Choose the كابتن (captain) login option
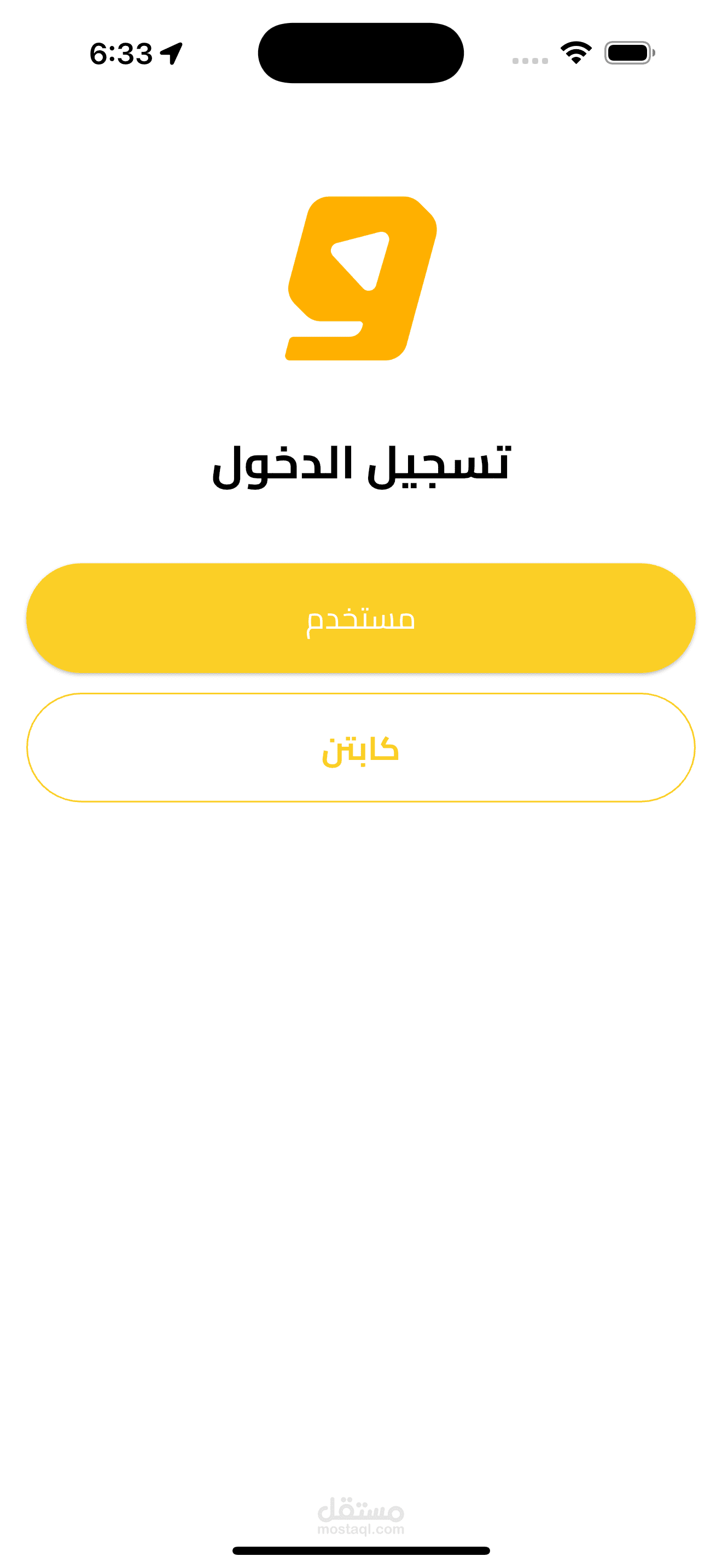Screen dimensions: 722x1568 [360, 747]
